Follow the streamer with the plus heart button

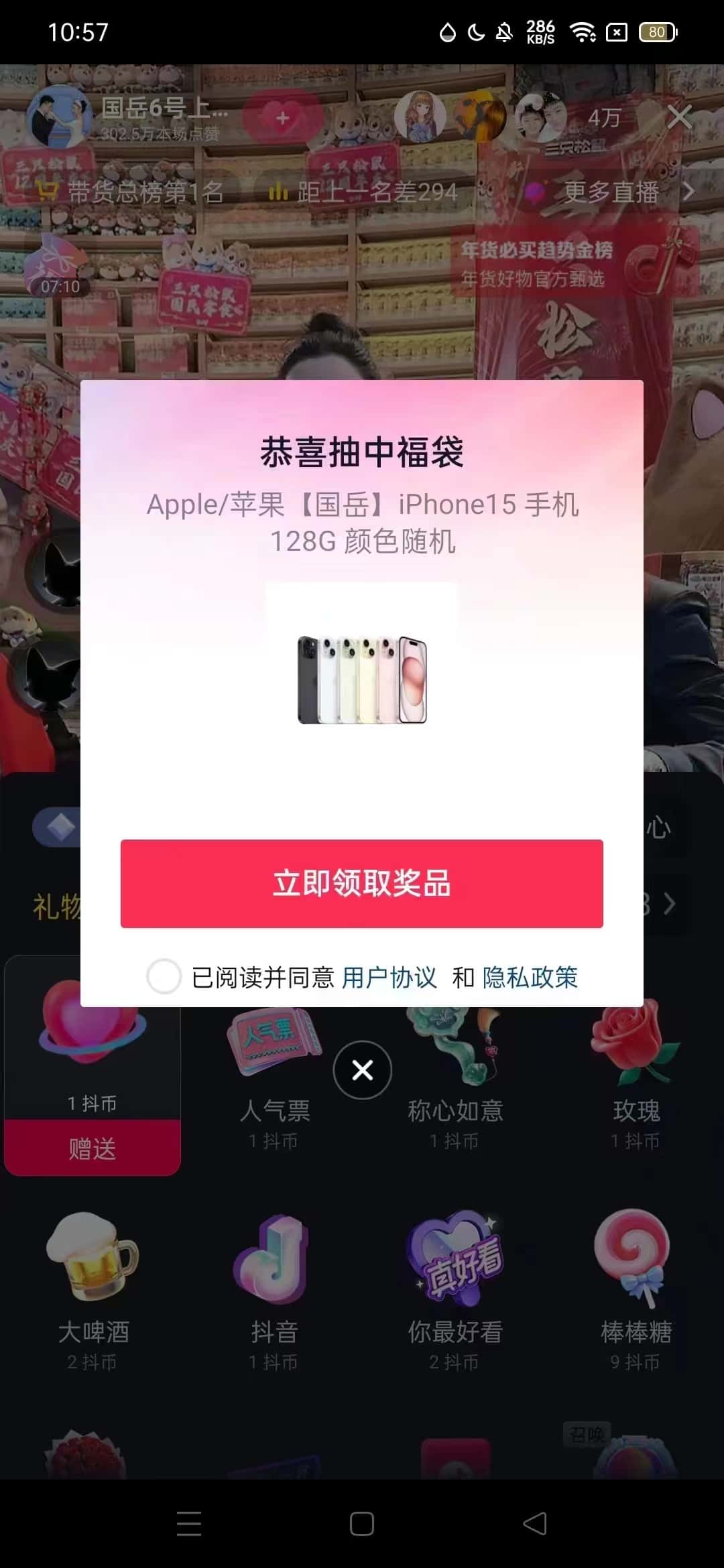[282, 118]
